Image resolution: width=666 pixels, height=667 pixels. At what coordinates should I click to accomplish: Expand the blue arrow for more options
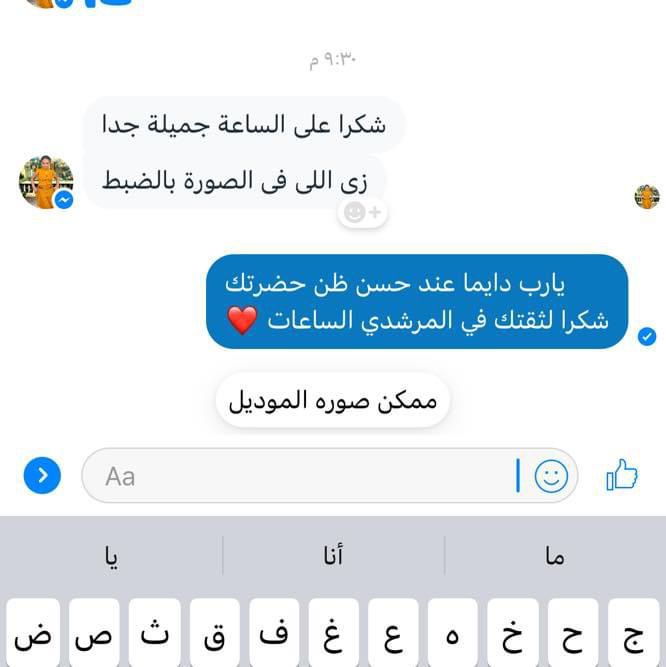click(x=41, y=476)
